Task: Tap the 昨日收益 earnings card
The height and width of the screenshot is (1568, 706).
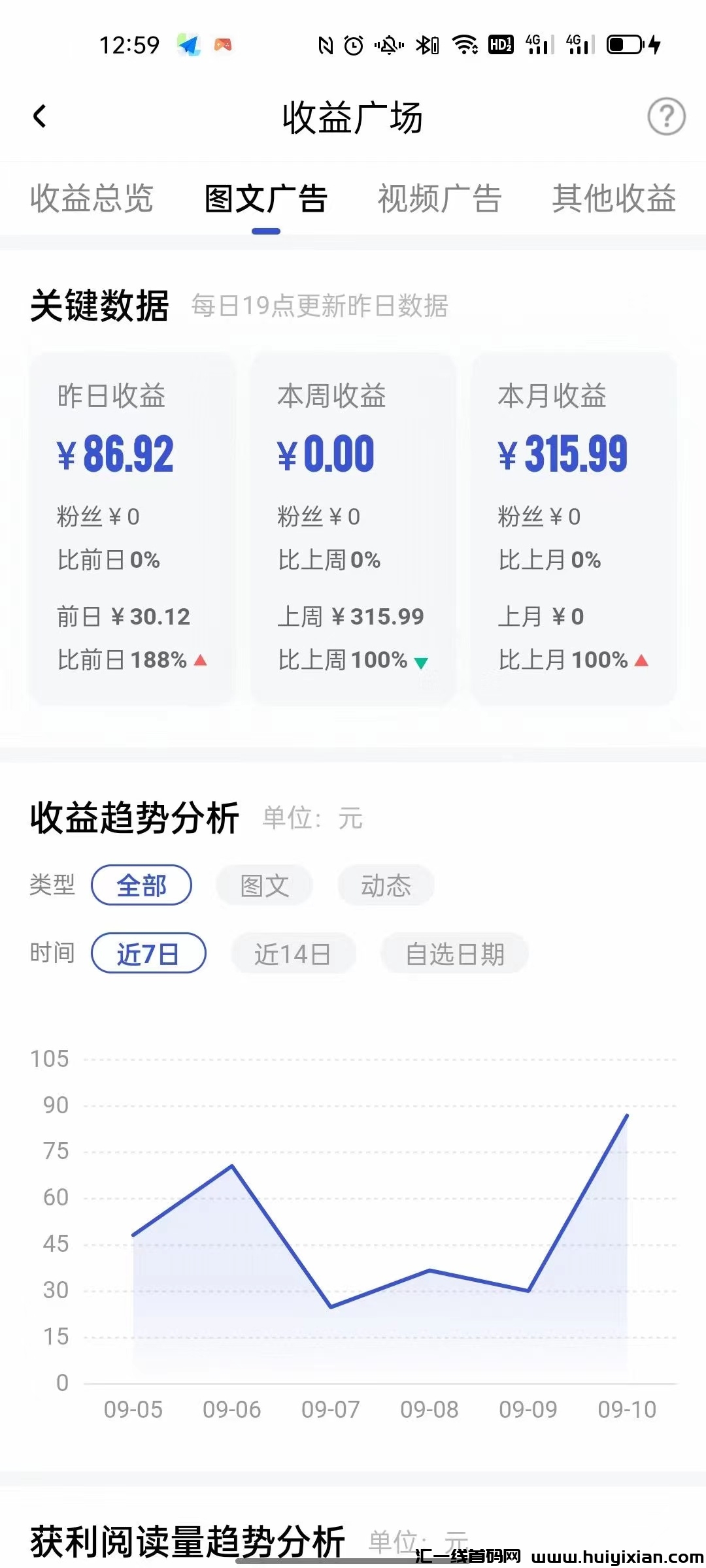Action: pyautogui.click(x=131, y=523)
